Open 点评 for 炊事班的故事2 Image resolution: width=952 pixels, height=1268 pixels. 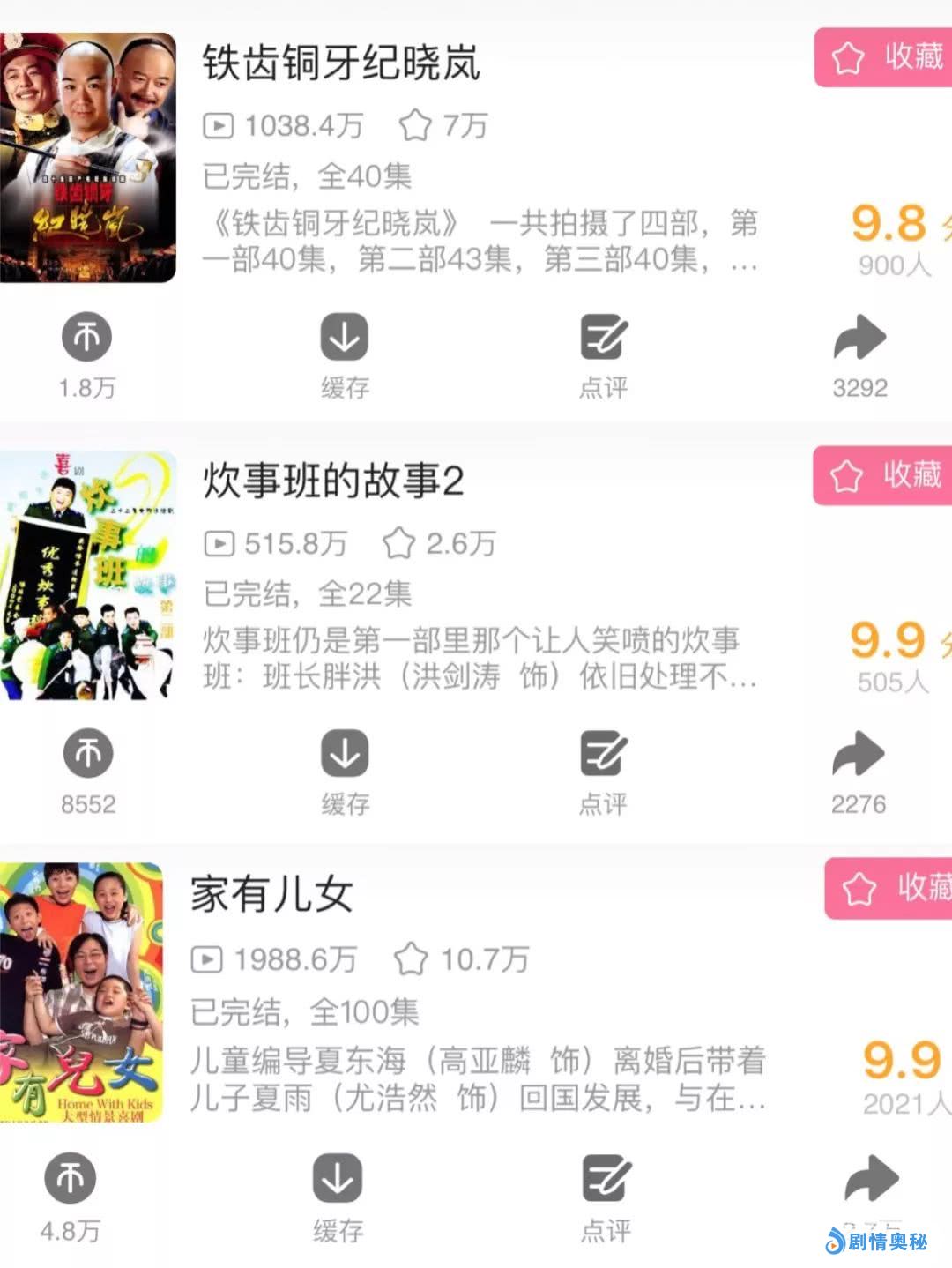coord(603,755)
